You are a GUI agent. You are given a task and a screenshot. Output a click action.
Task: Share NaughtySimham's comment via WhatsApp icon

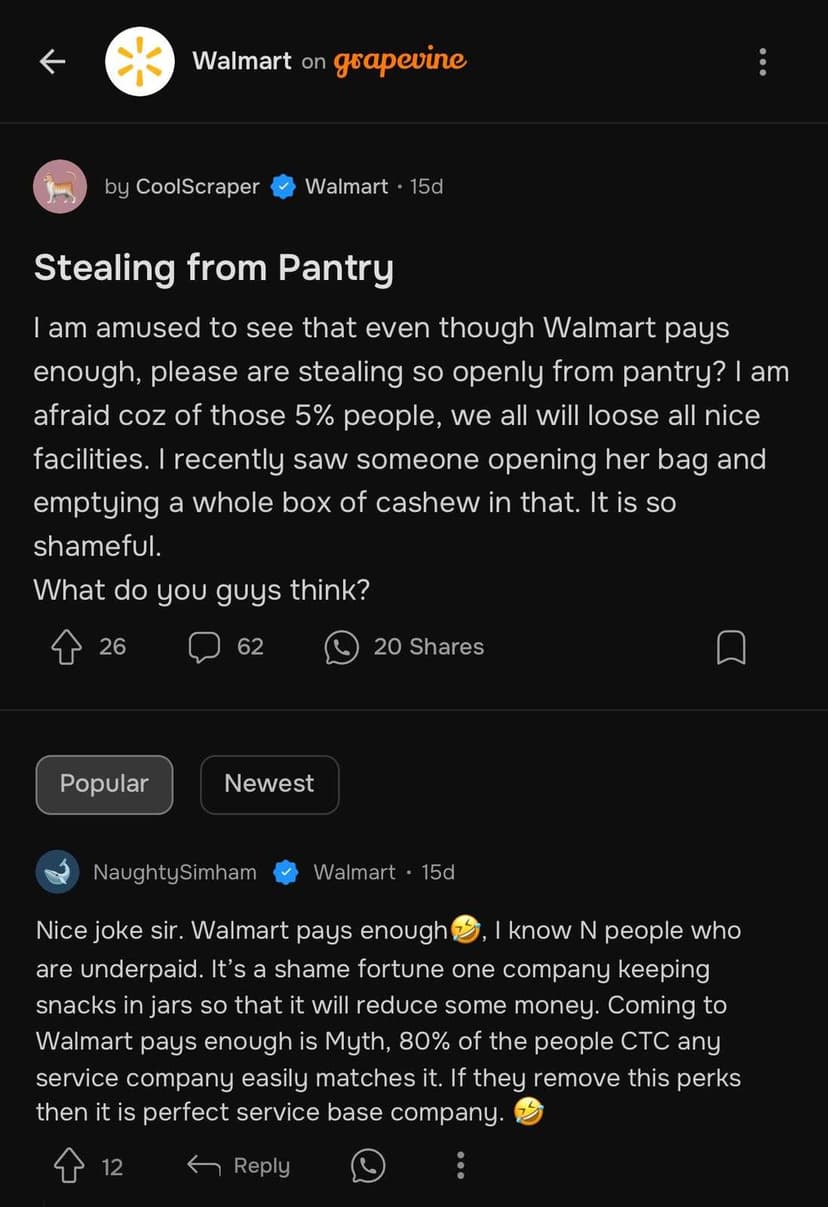coord(367,1166)
